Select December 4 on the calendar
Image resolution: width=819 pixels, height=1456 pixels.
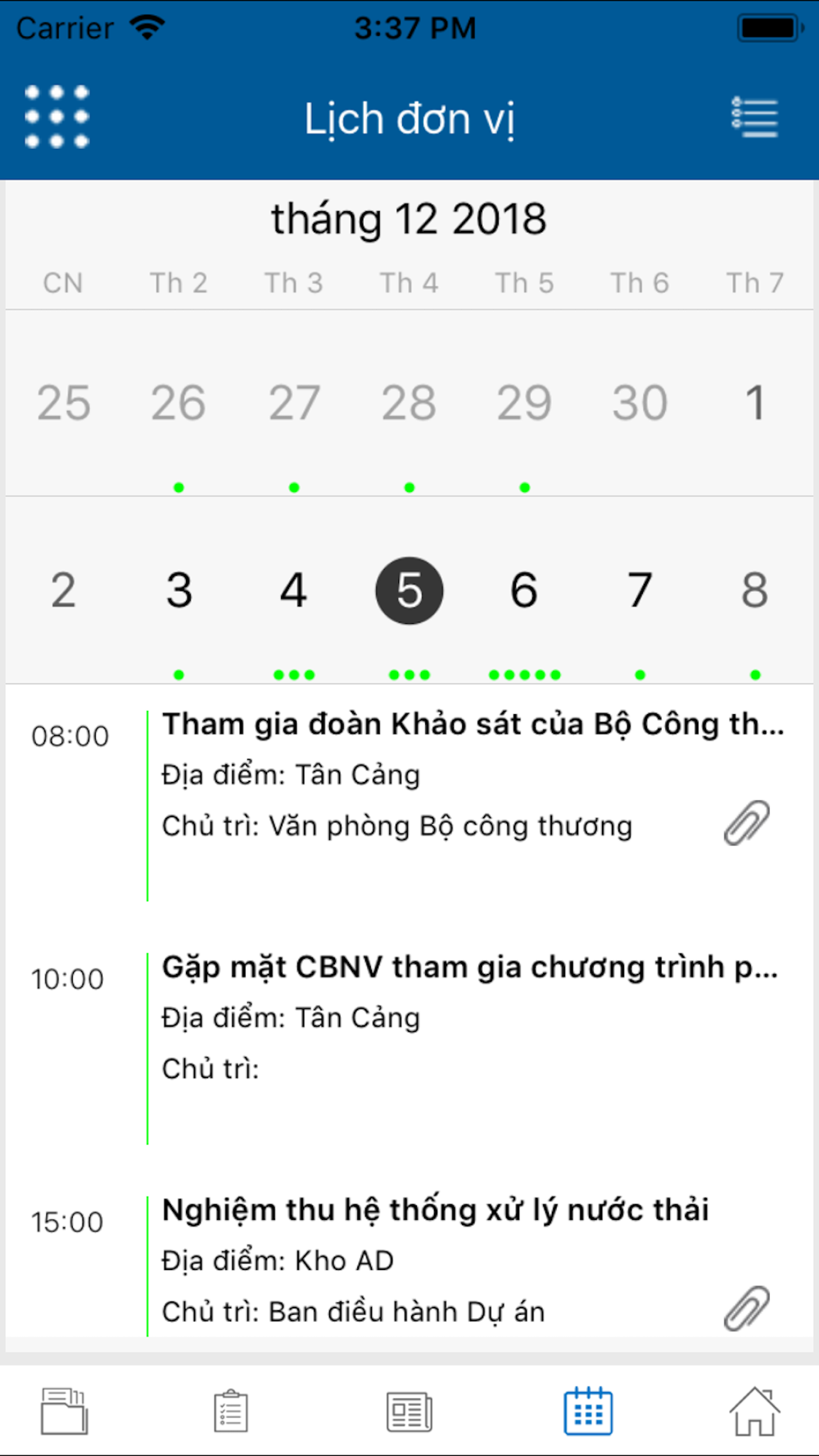point(294,590)
